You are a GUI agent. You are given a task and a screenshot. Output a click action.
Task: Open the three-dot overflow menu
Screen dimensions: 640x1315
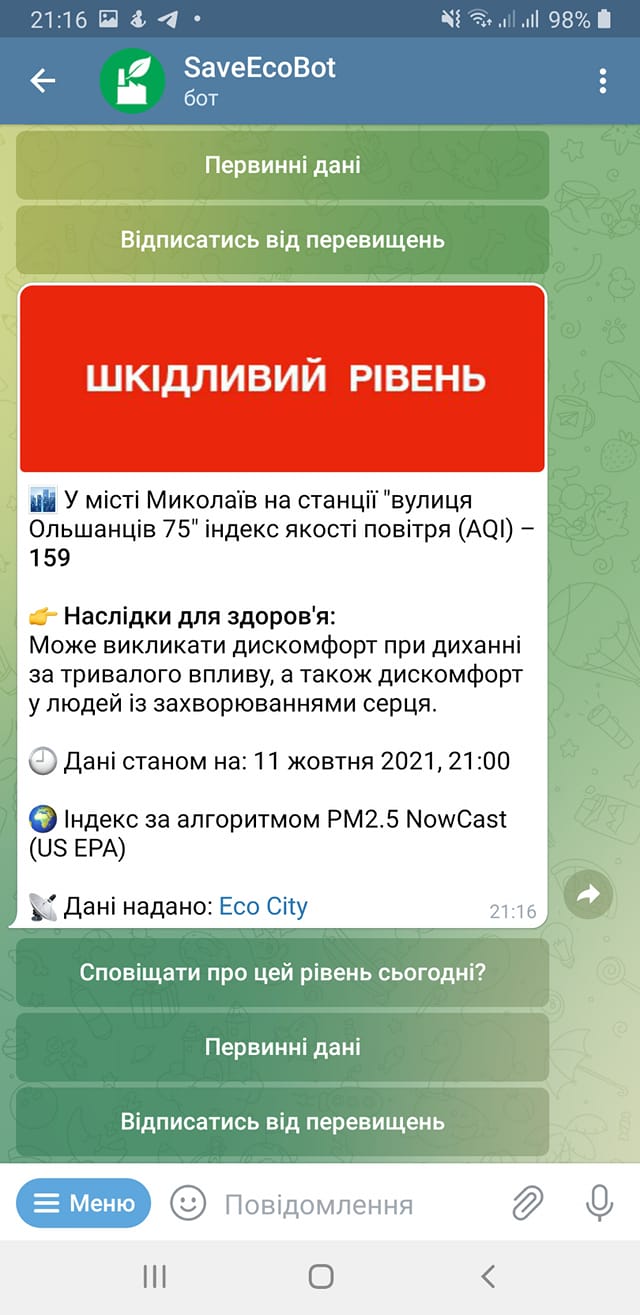click(x=602, y=81)
